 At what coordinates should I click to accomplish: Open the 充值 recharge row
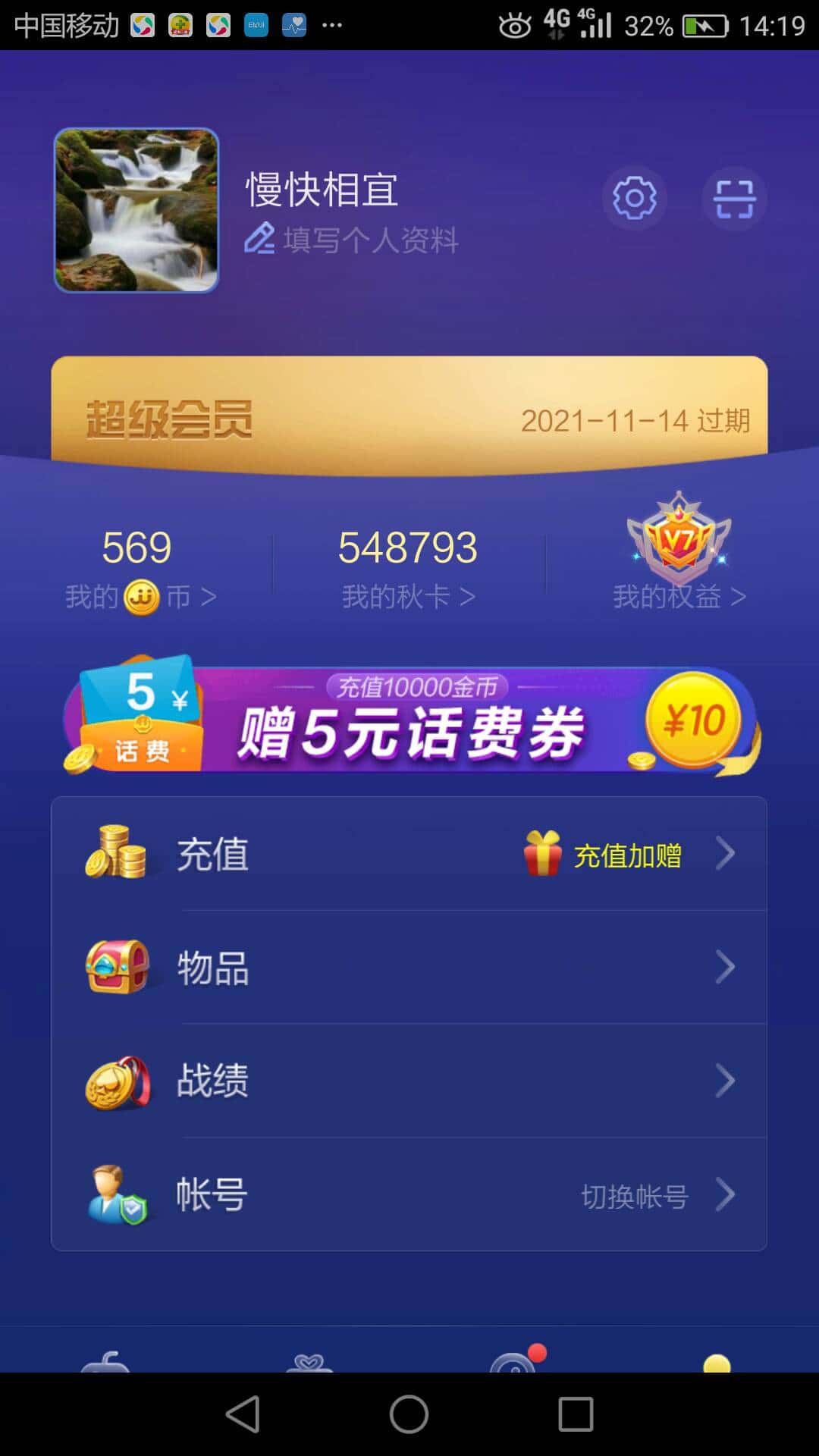(x=409, y=854)
